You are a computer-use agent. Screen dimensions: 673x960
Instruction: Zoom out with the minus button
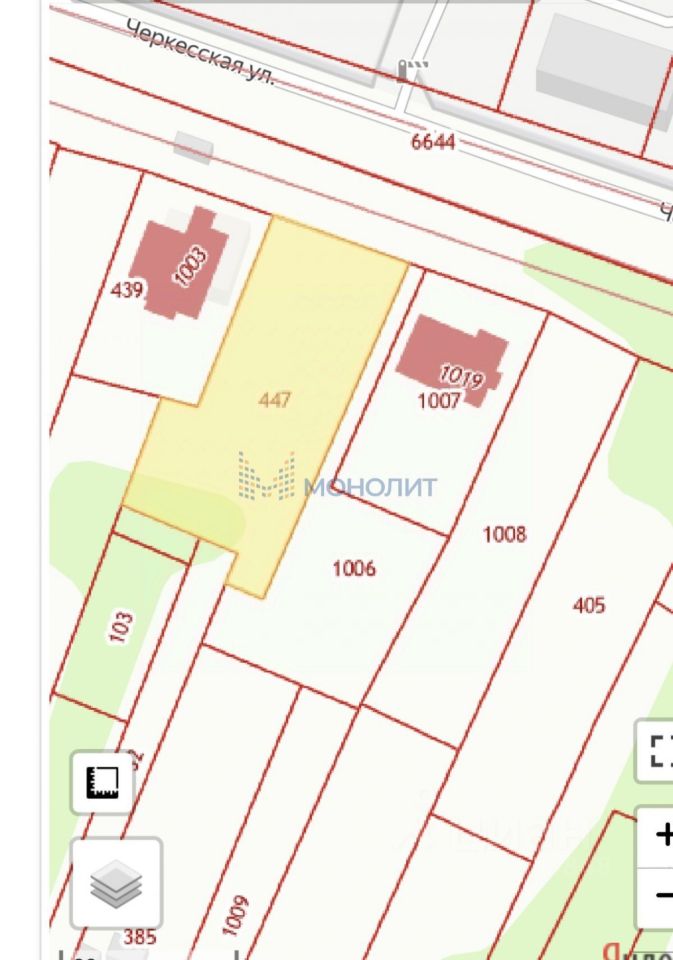pos(660,893)
